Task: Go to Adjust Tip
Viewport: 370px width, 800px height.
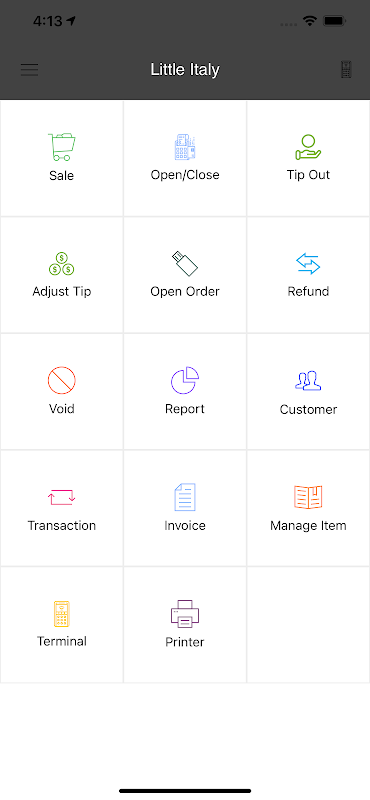Action: [x=61, y=275]
